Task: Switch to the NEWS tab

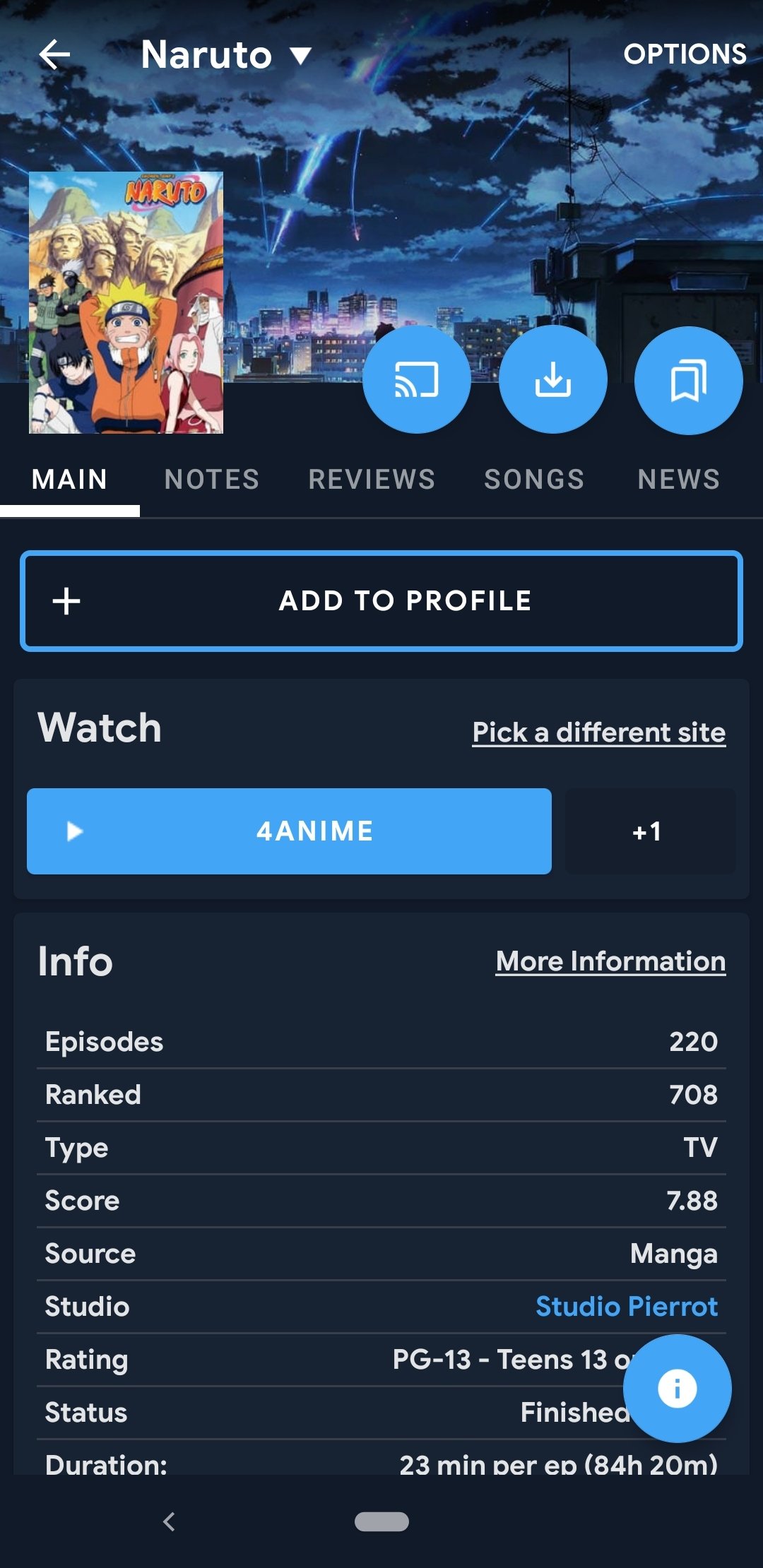Action: 679,480
